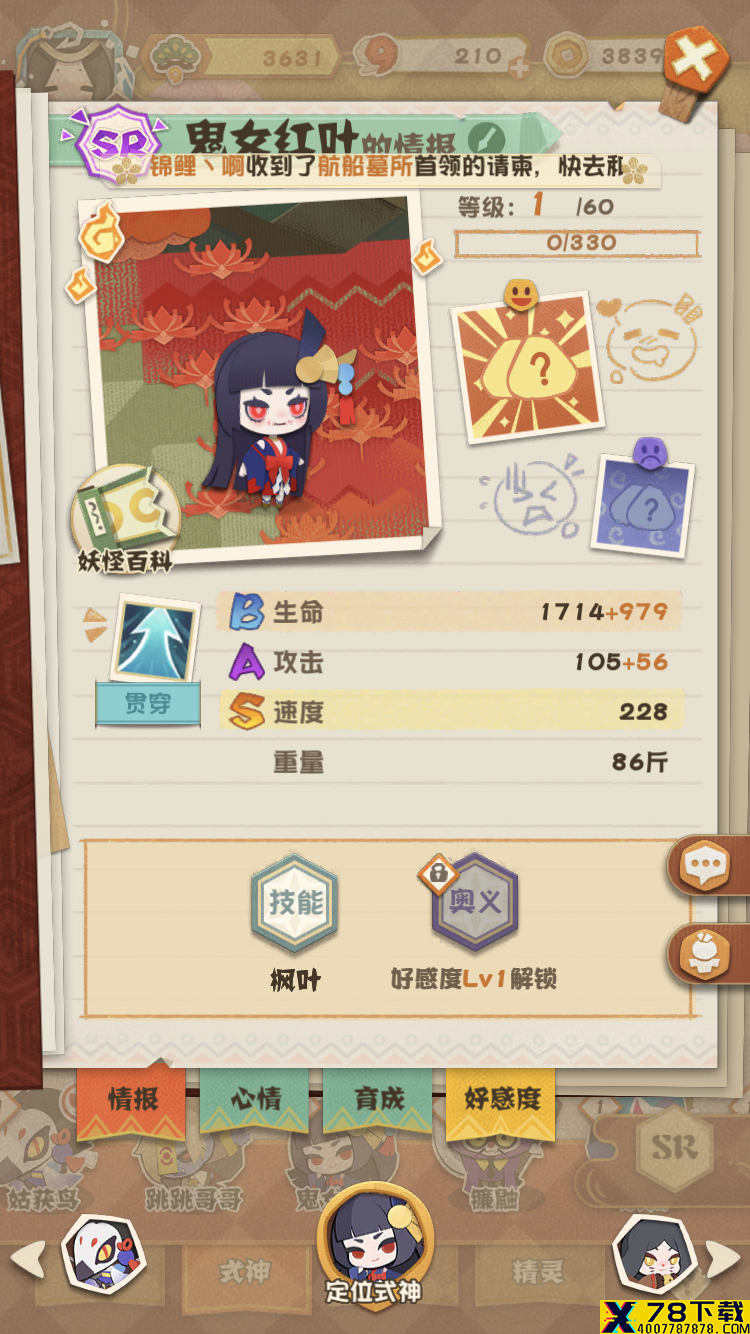This screenshot has height=1334, width=750.
Task: Select the next shikigami avatar
Action: click(x=654, y=1254)
